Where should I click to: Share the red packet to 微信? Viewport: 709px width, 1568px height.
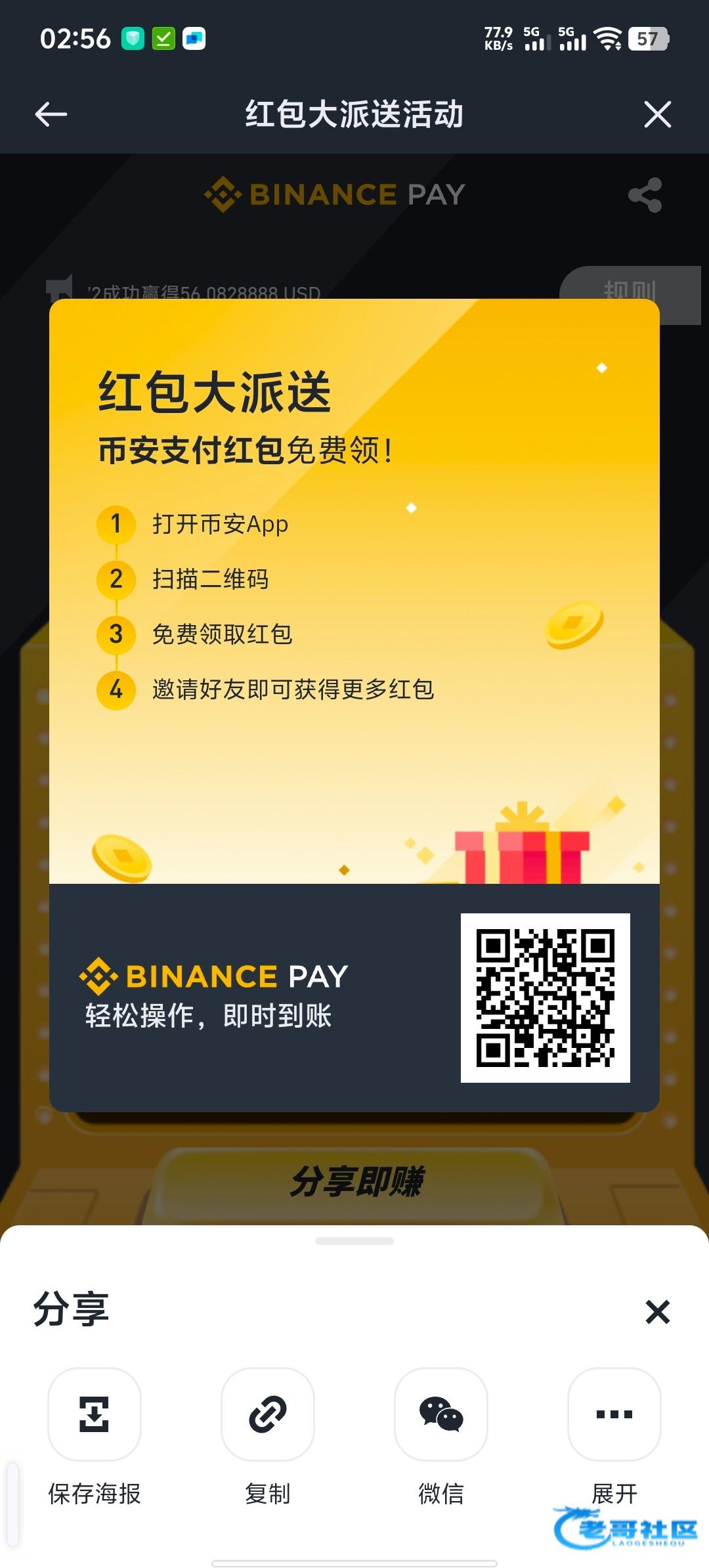(441, 1414)
